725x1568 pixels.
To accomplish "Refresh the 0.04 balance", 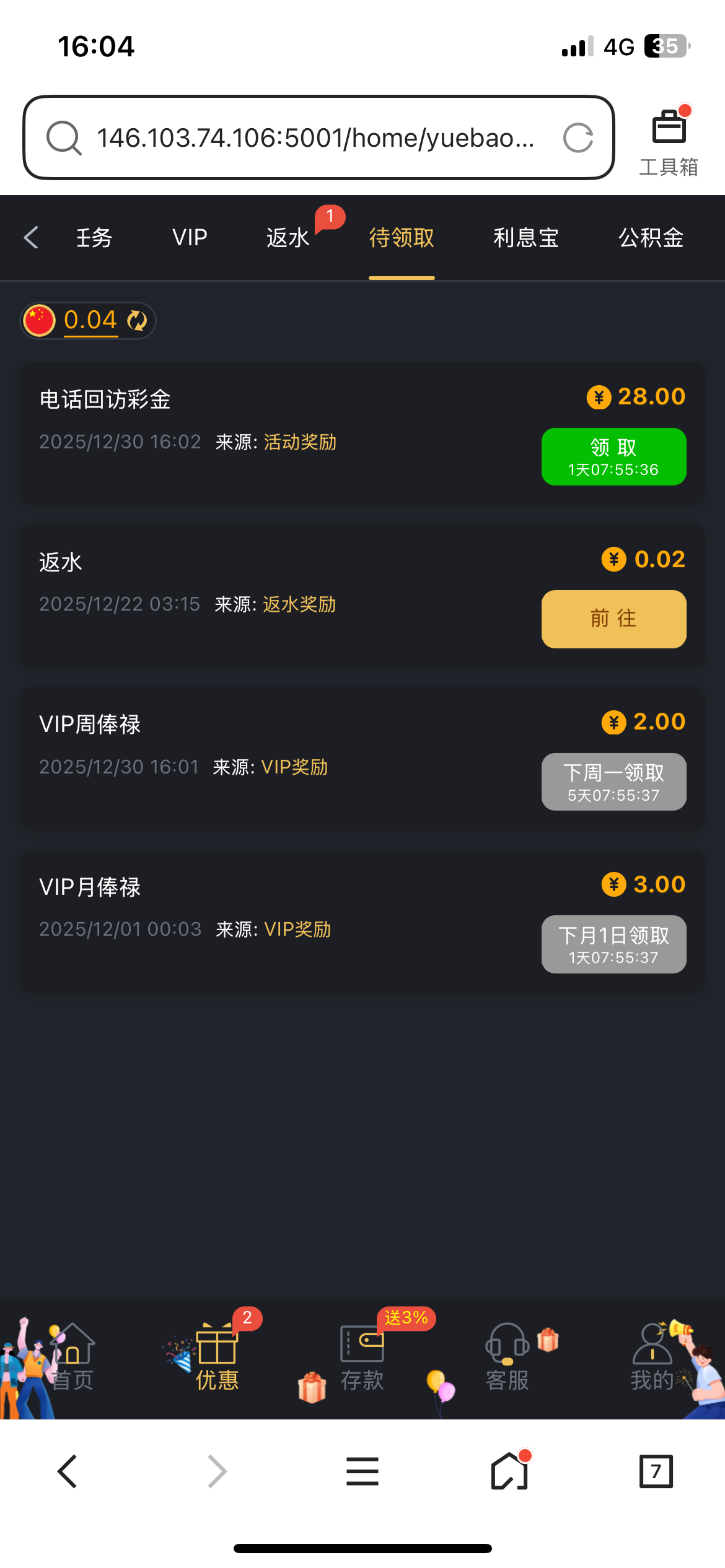I will coord(137,321).
